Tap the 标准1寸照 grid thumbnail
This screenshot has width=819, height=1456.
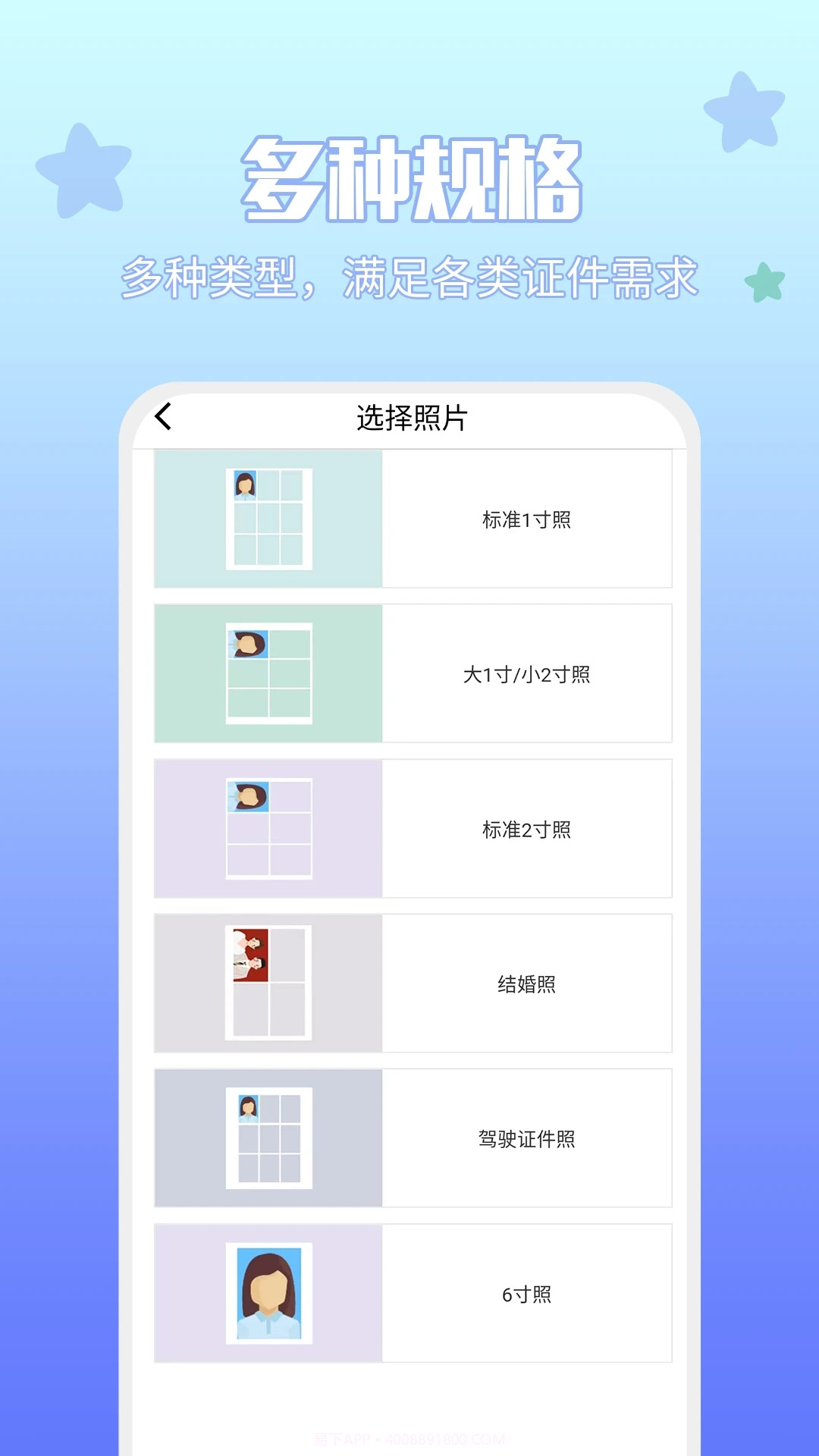268,519
